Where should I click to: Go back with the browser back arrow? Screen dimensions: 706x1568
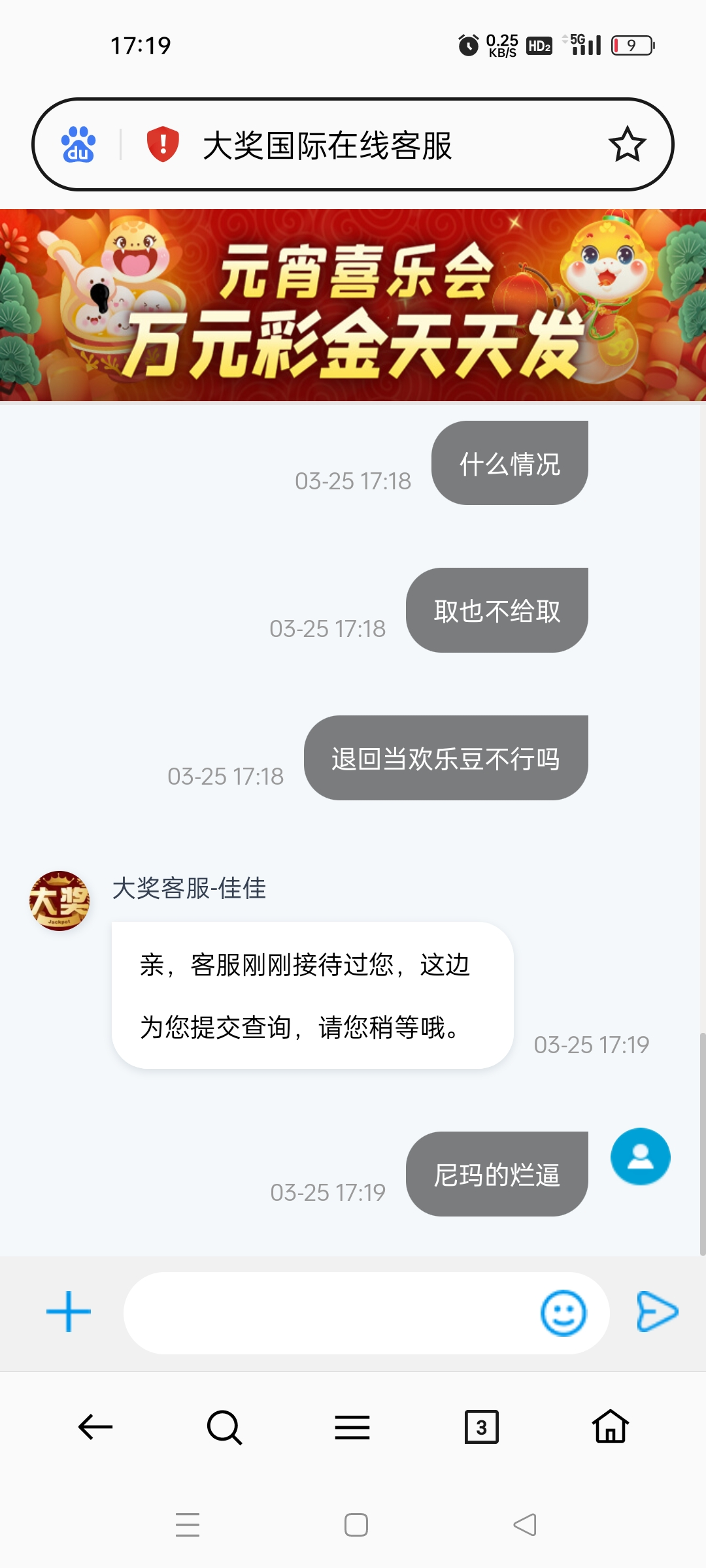click(x=95, y=1427)
